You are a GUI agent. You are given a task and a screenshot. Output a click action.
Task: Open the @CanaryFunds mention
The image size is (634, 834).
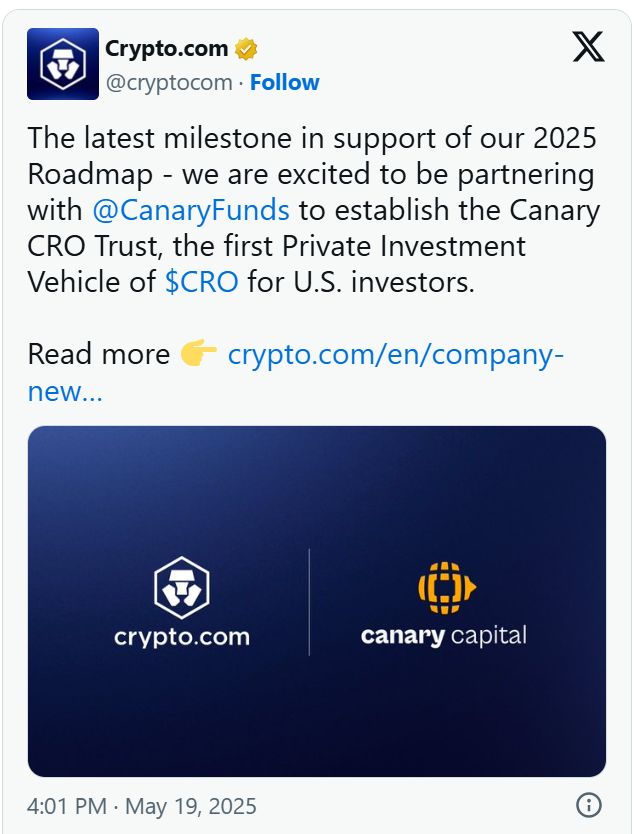[190, 211]
